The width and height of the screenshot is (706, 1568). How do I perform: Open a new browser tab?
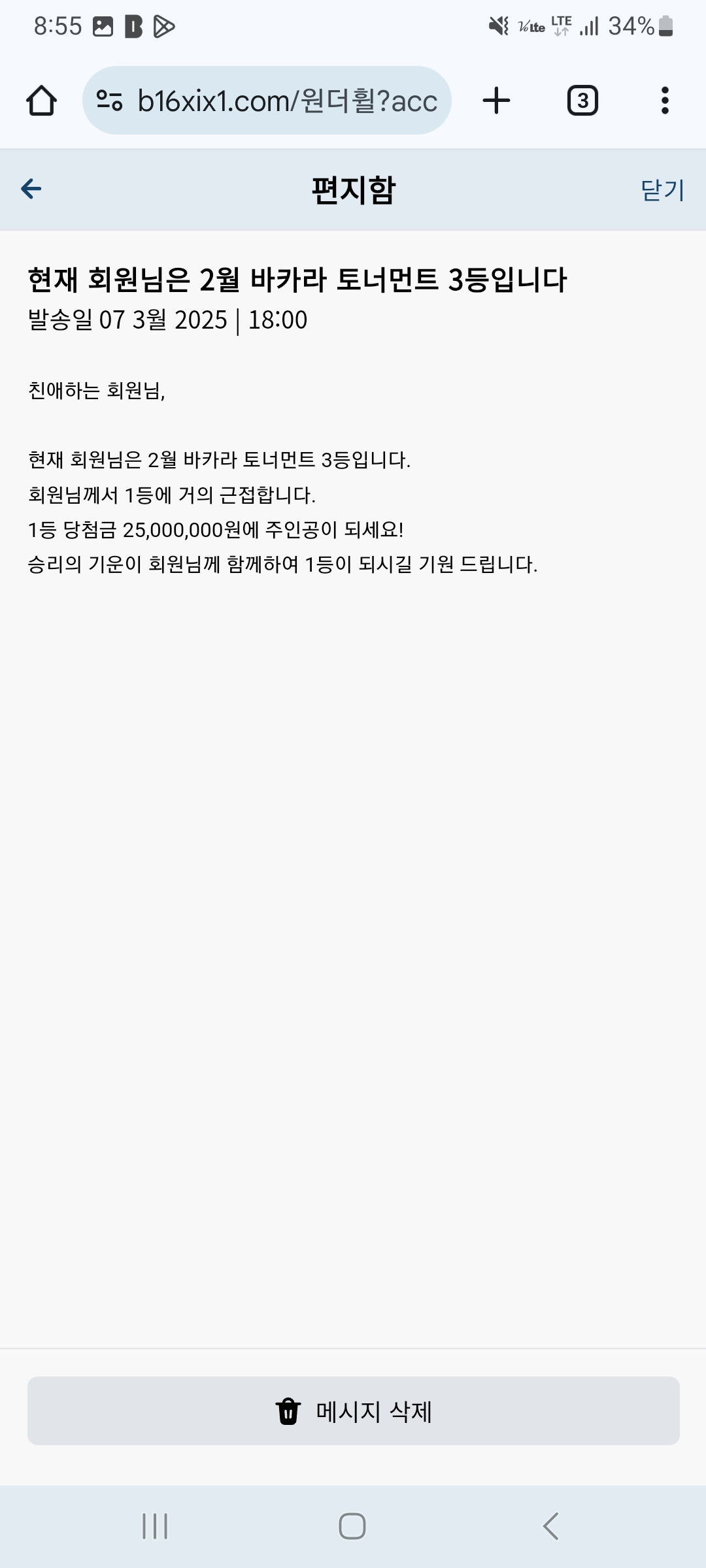click(496, 101)
